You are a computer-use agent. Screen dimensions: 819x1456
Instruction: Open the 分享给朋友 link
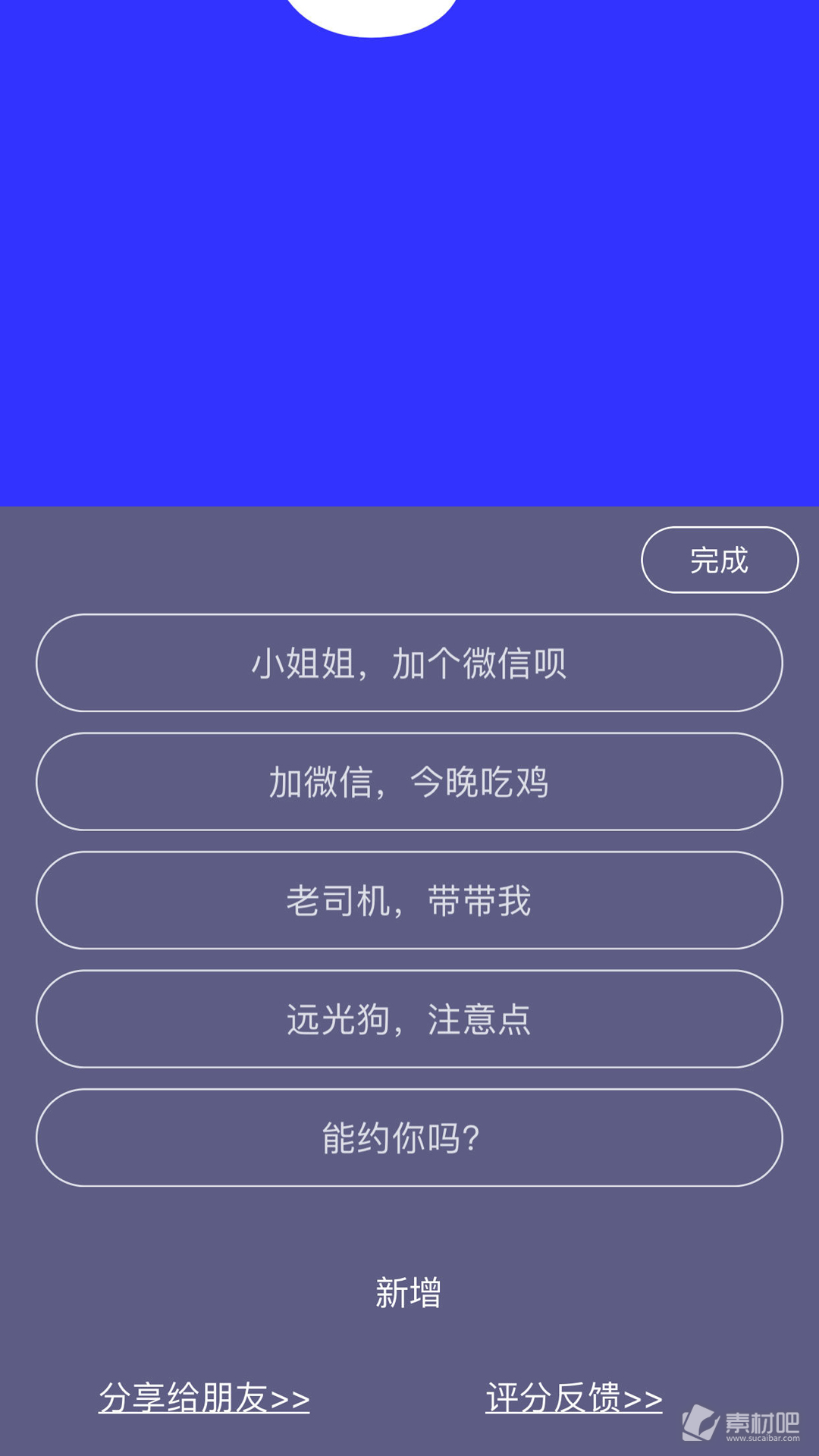coord(204,1398)
